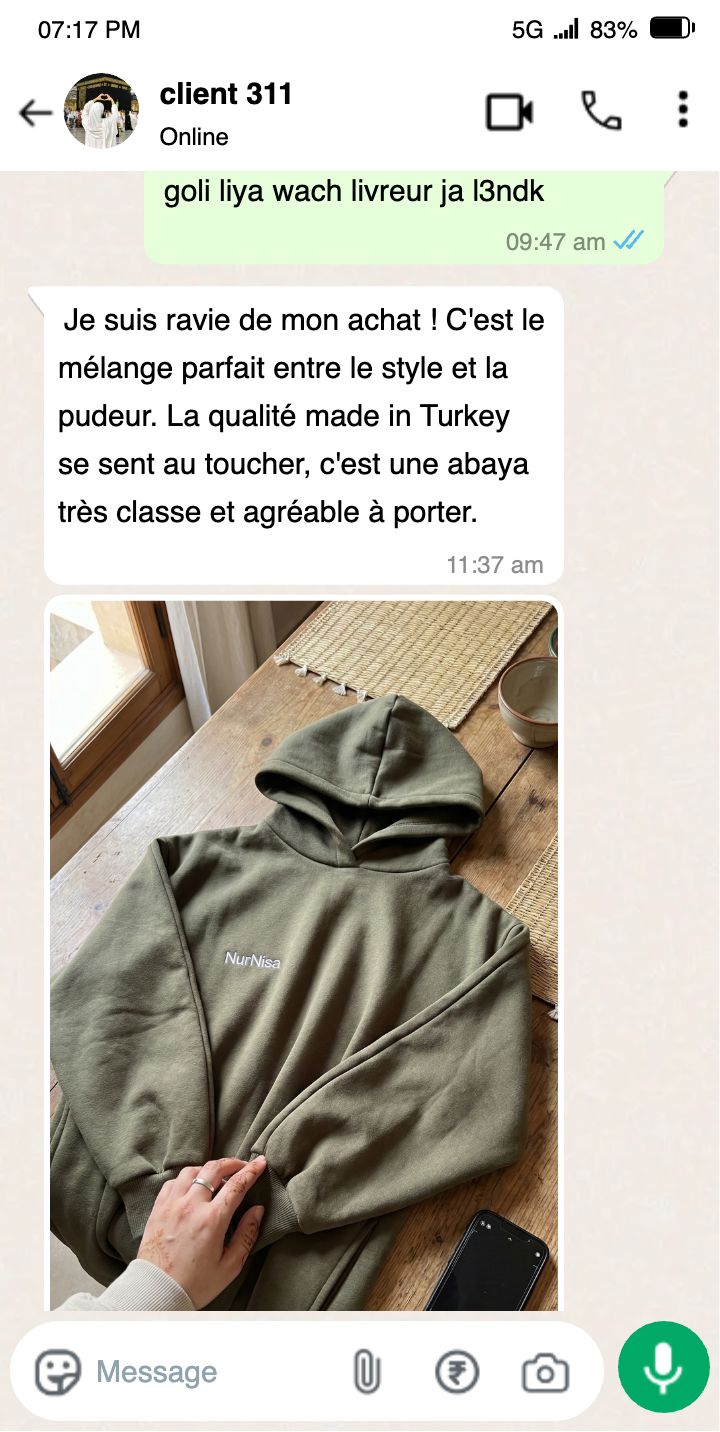Open the rupee payment option
The image size is (720, 1432).
457,1372
